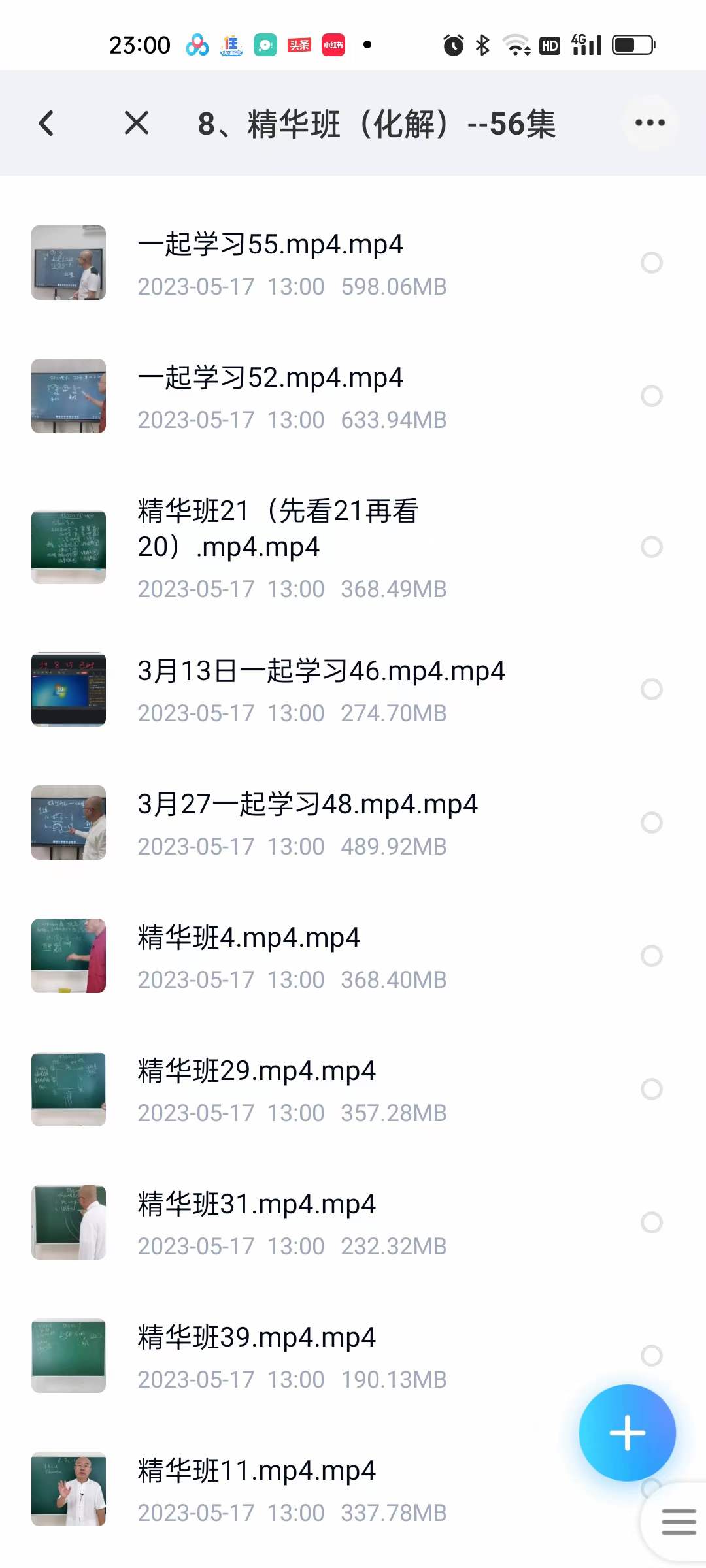Open video 精华班29.mp4.mp4
Viewport: 706px width, 1568px height.
(x=257, y=1071)
